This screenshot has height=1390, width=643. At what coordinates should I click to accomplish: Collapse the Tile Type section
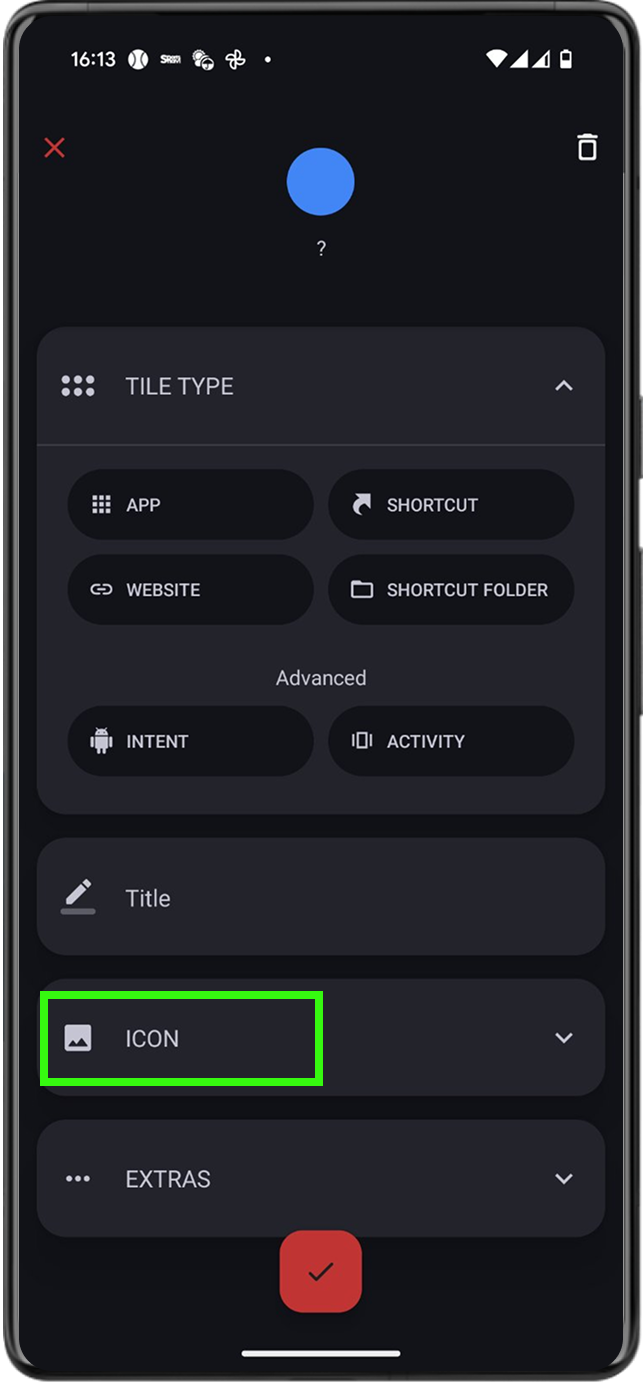coord(563,386)
